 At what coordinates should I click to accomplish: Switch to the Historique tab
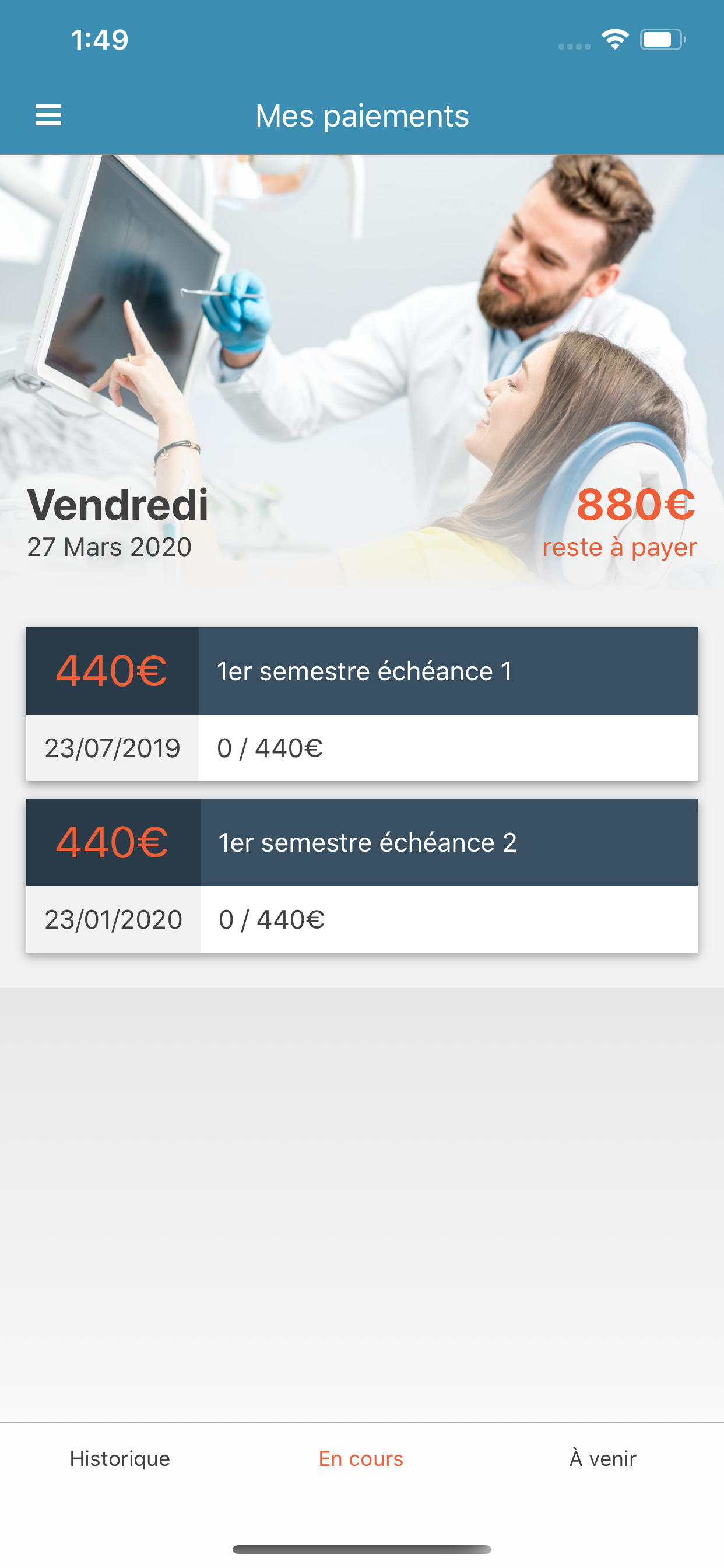click(120, 1459)
